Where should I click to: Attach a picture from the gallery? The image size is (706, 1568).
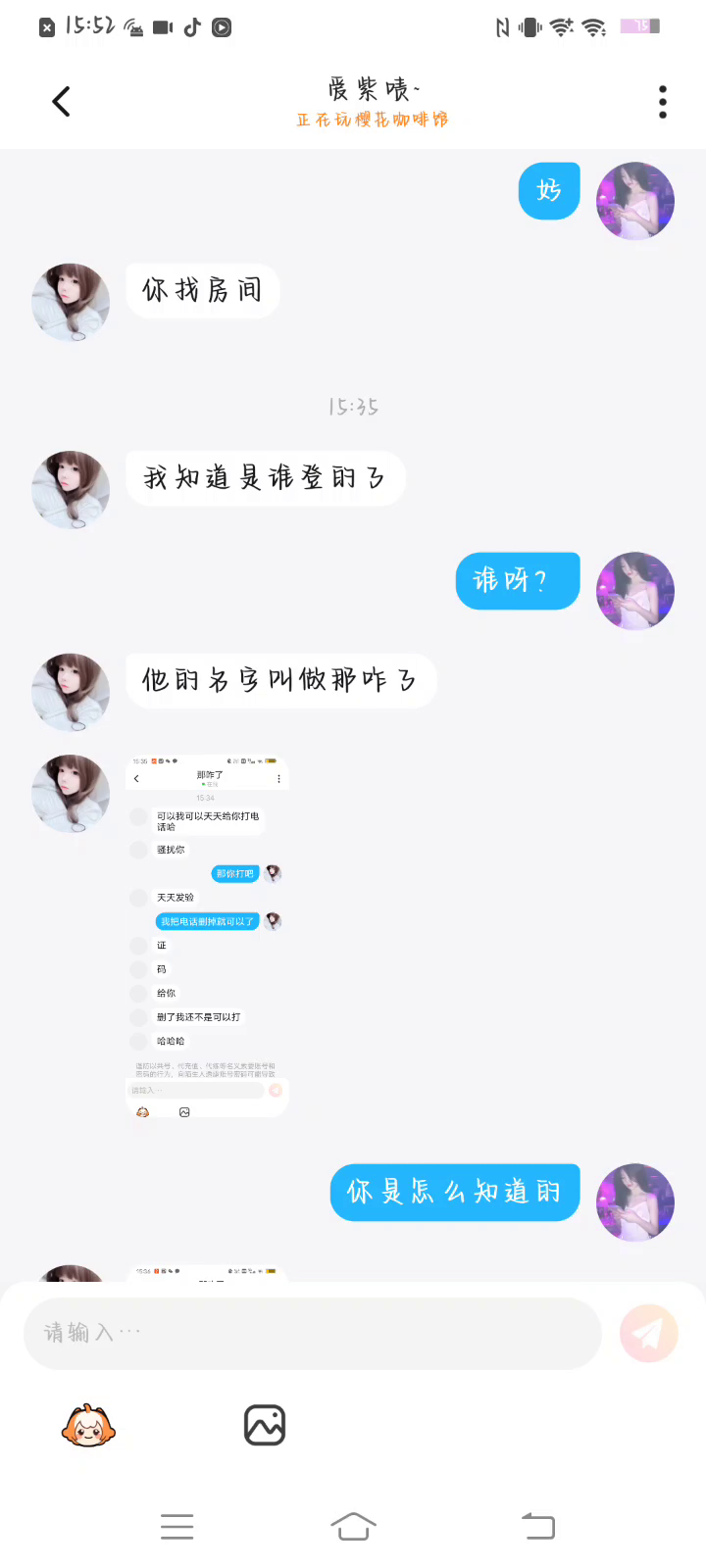pyautogui.click(x=265, y=1426)
